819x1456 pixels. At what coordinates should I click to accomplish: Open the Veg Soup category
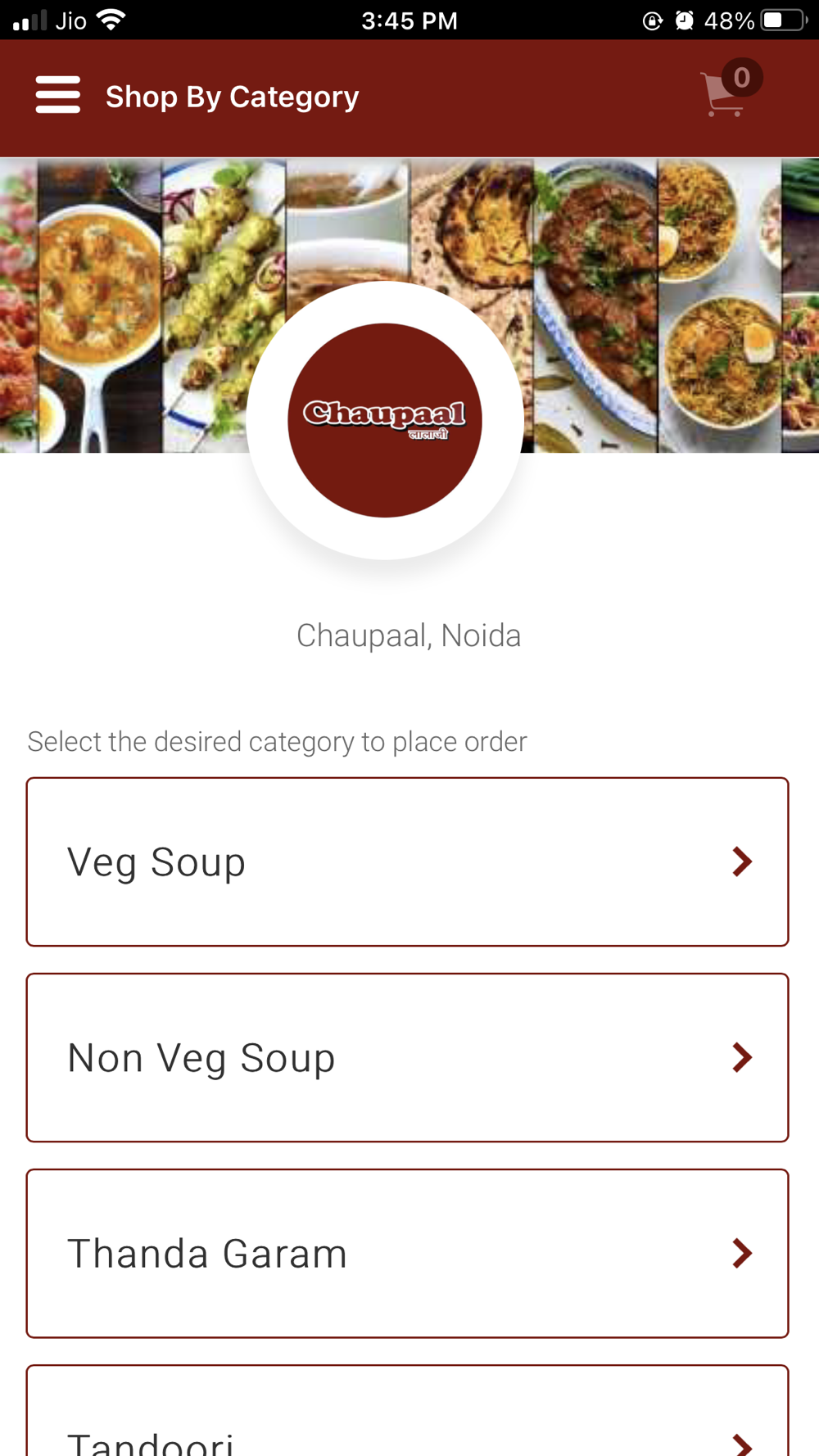point(407,861)
